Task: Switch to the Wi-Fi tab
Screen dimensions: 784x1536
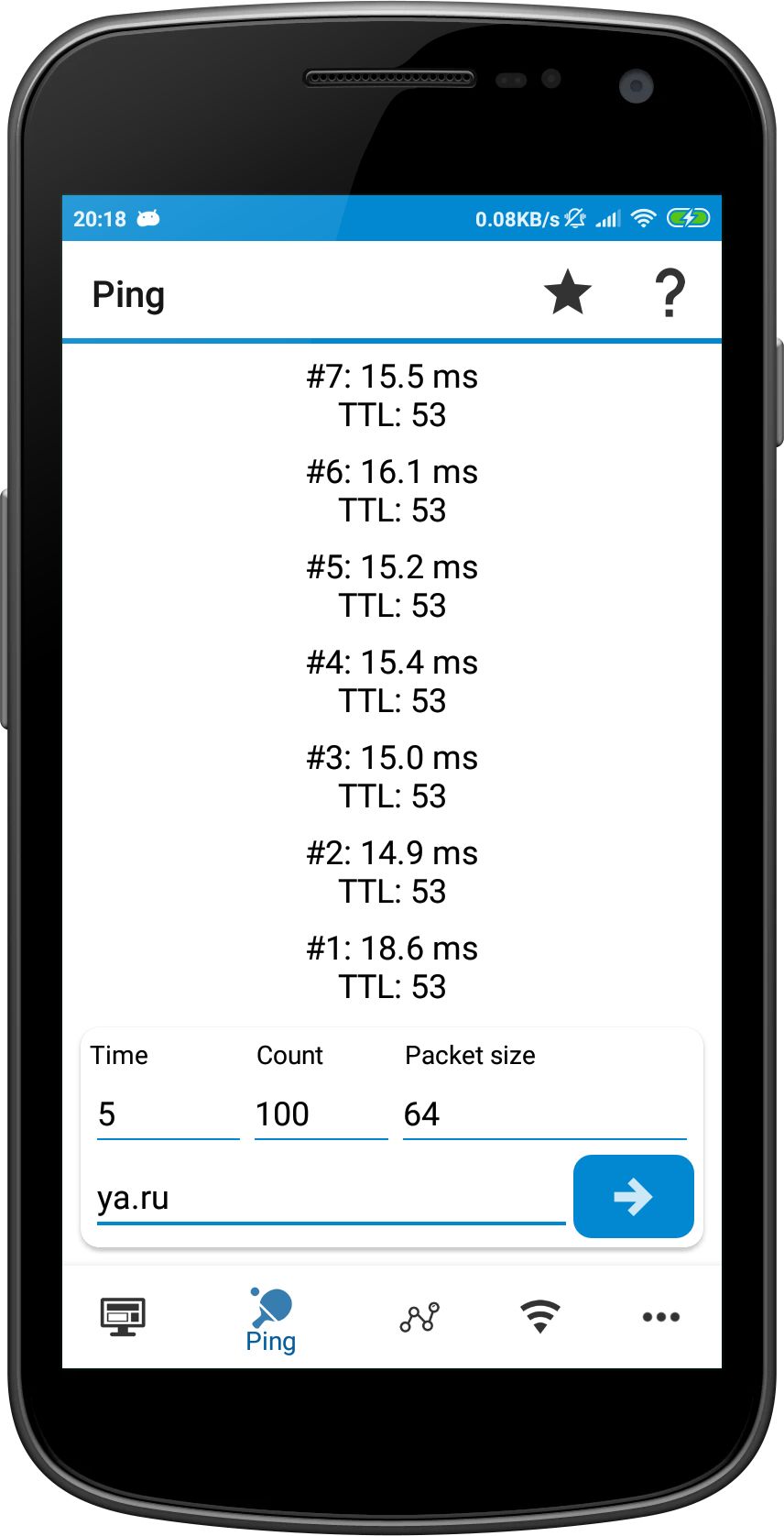Action: [540, 1317]
